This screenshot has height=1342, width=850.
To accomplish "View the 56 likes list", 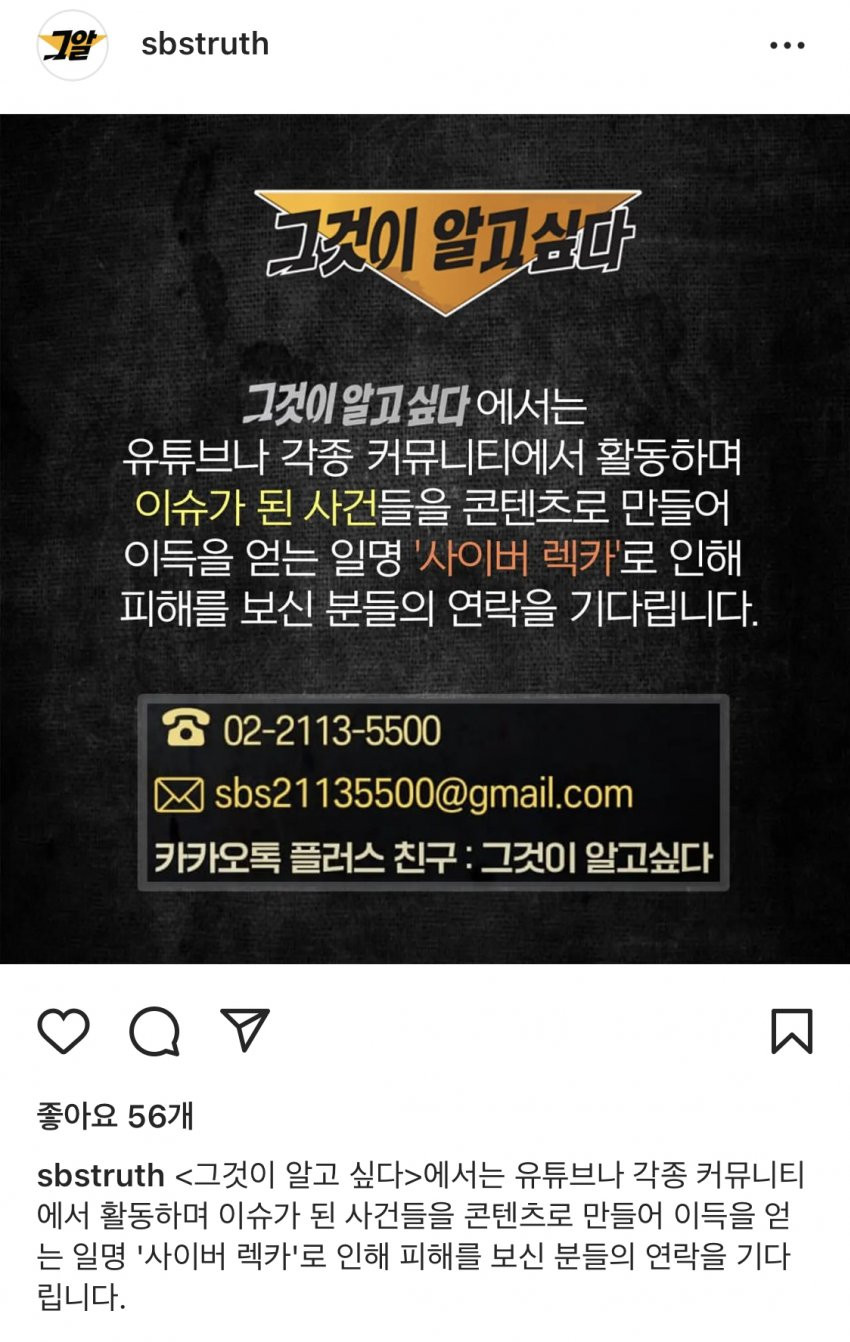I will point(115,1116).
